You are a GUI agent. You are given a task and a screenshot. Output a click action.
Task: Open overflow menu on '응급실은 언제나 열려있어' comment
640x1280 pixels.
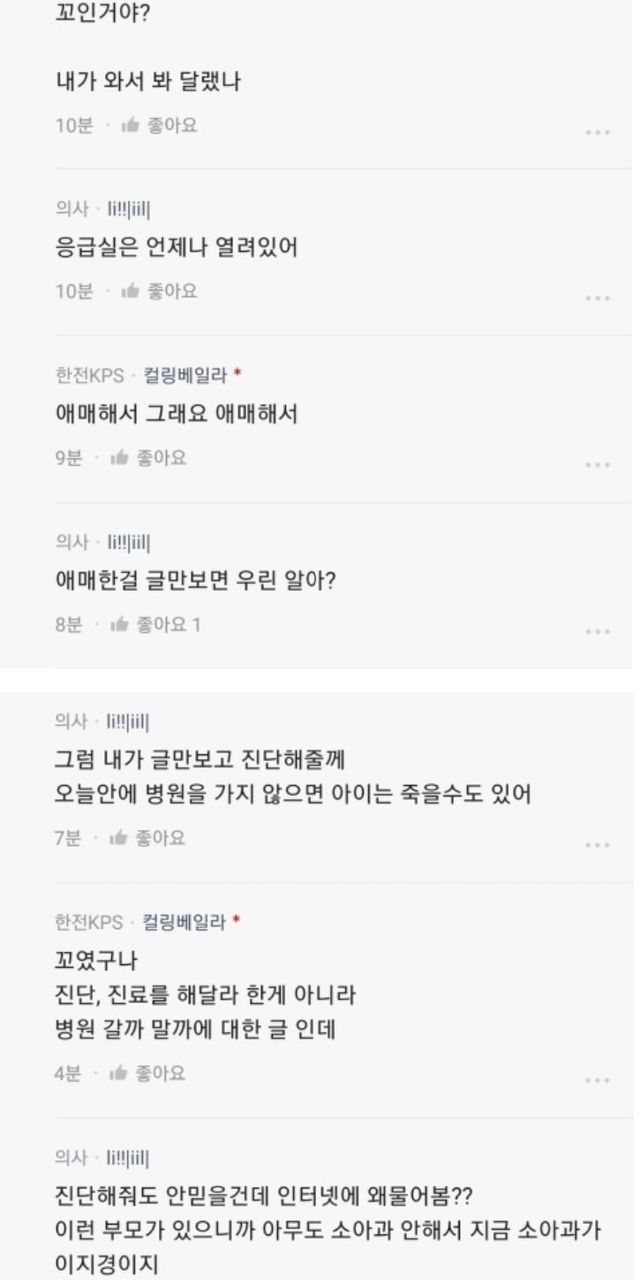(x=598, y=298)
